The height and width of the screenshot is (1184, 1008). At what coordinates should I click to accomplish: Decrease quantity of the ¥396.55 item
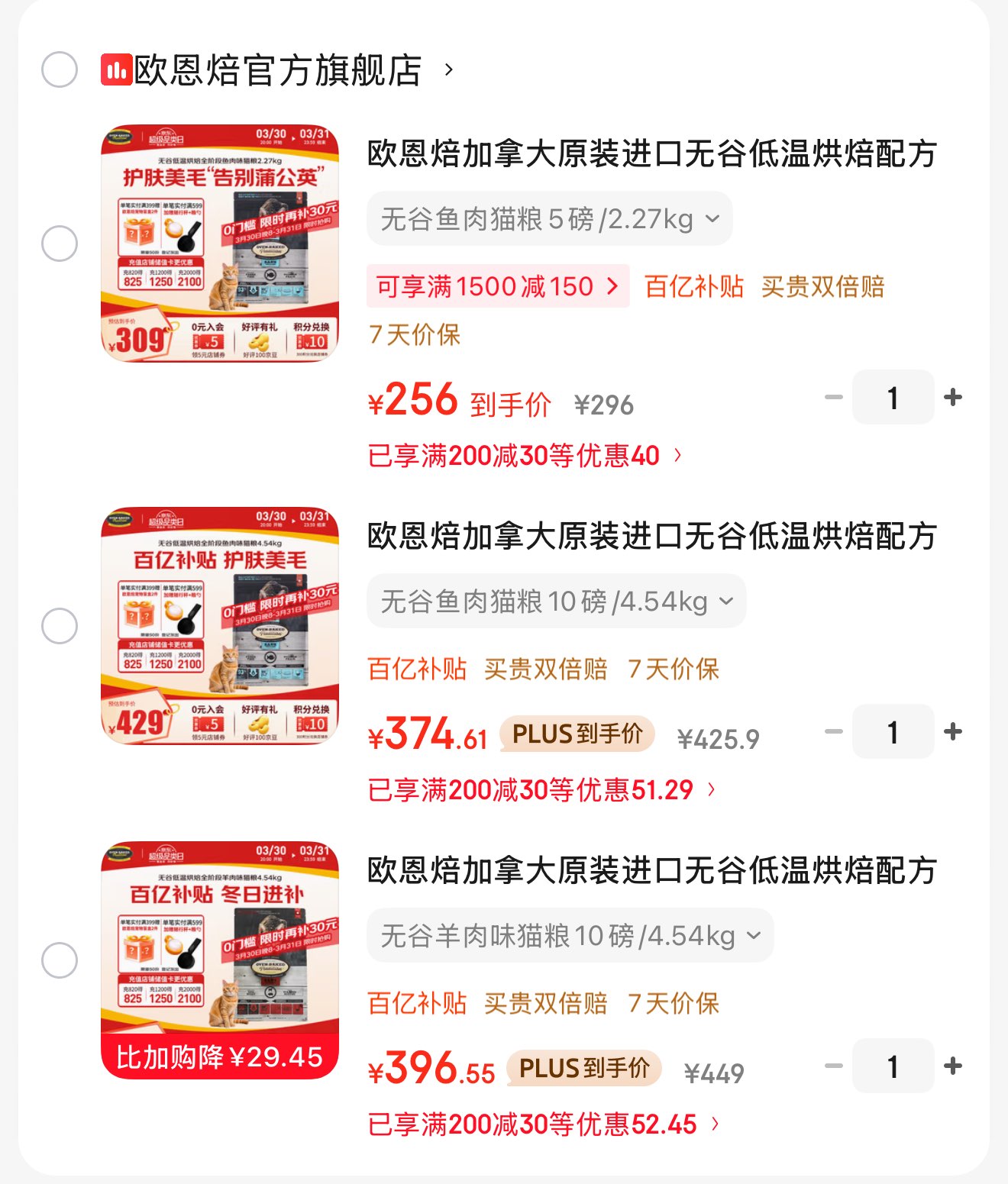click(834, 1066)
